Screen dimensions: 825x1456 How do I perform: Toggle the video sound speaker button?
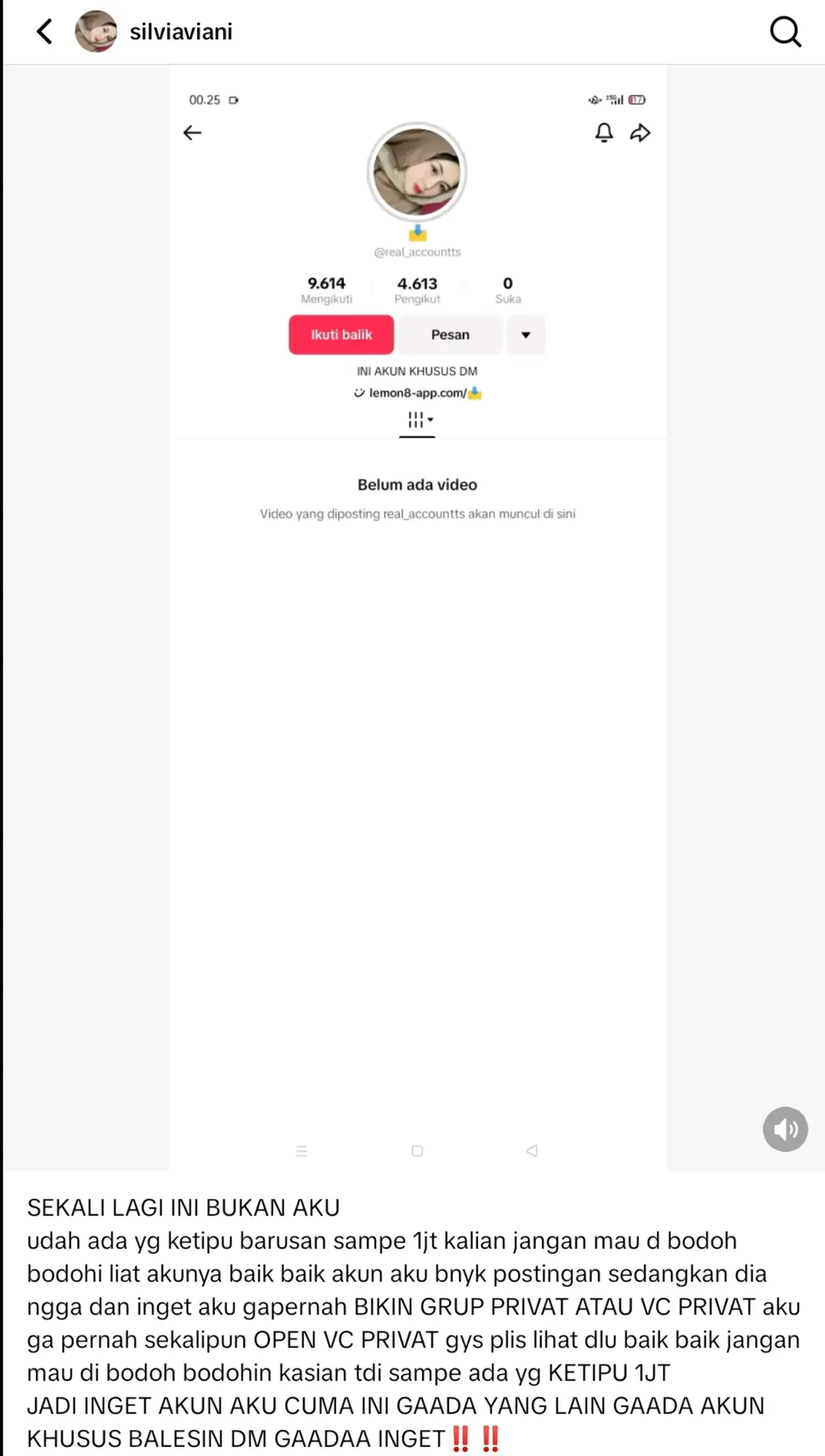click(x=784, y=1129)
